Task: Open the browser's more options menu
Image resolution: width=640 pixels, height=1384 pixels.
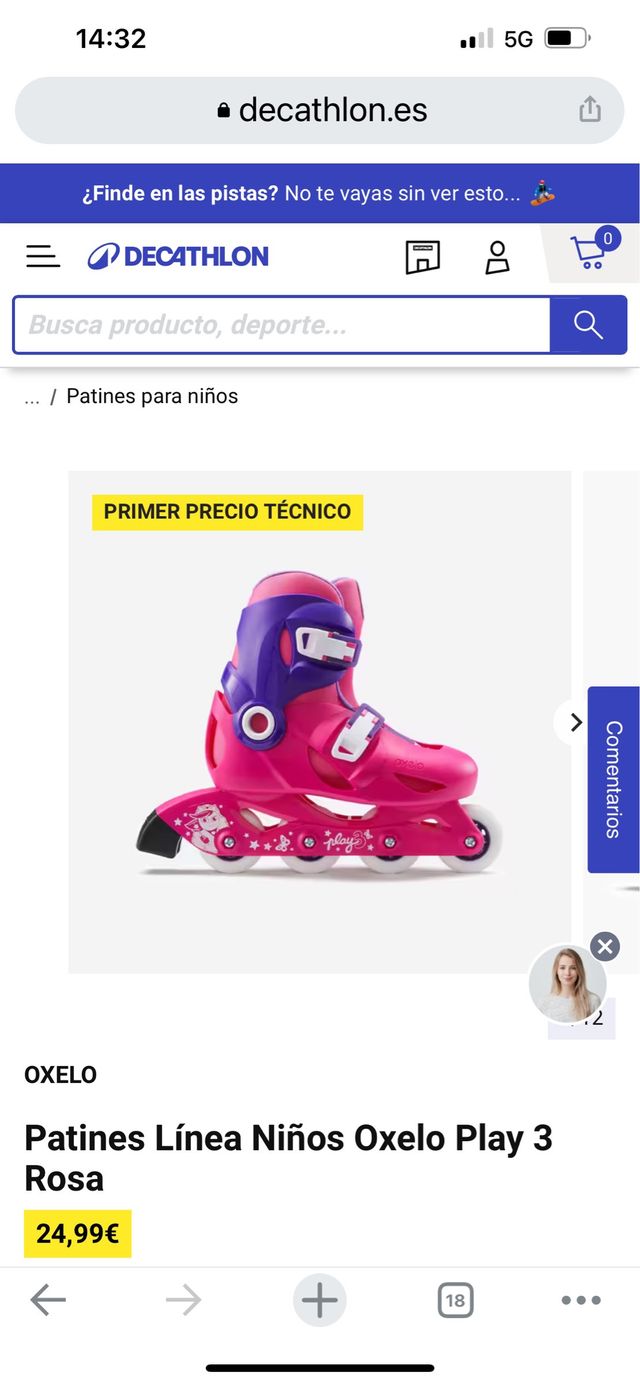Action: 581,1300
